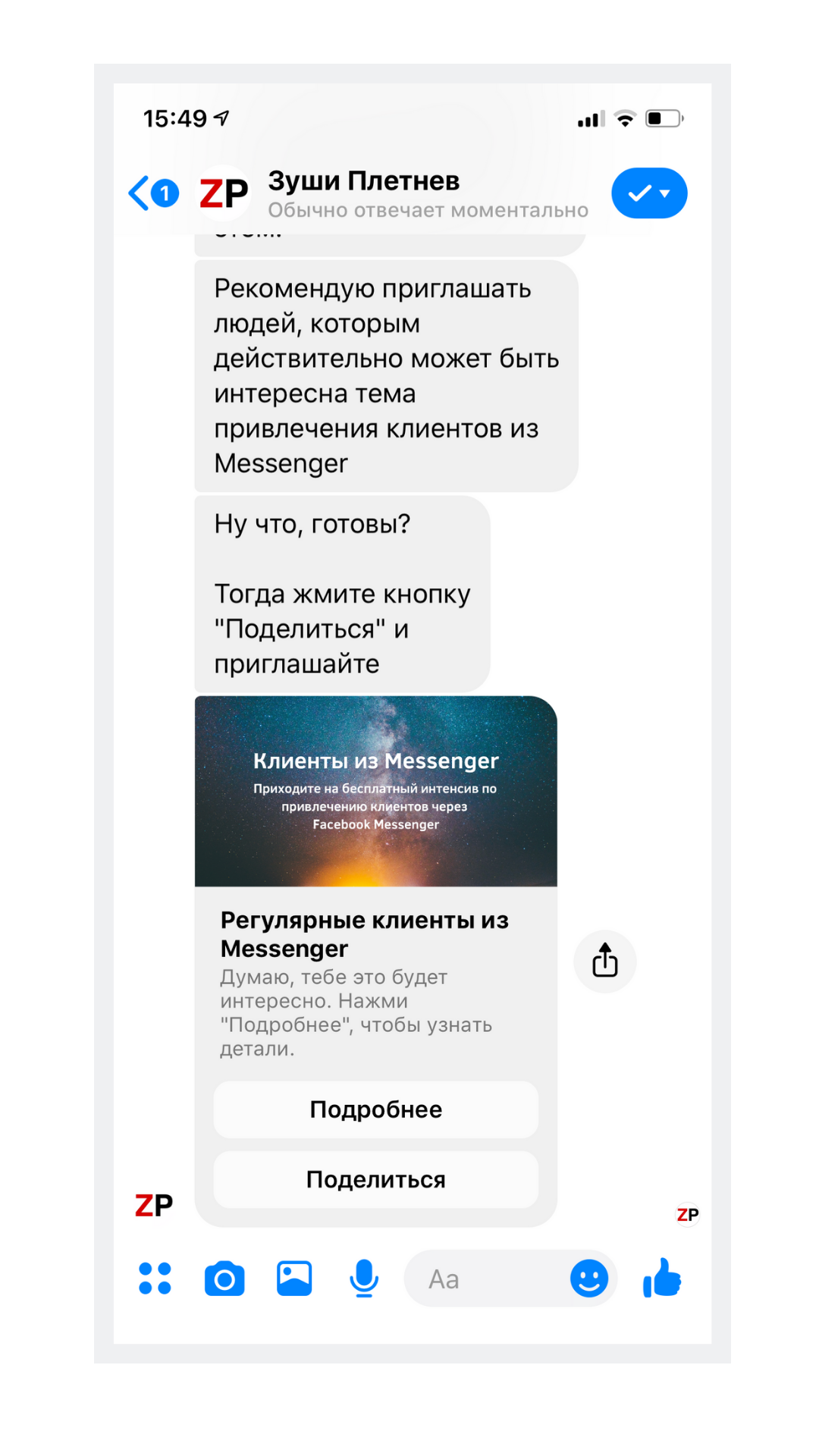
Task: Open the emoji picker smiley
Action: pyautogui.click(x=589, y=1279)
